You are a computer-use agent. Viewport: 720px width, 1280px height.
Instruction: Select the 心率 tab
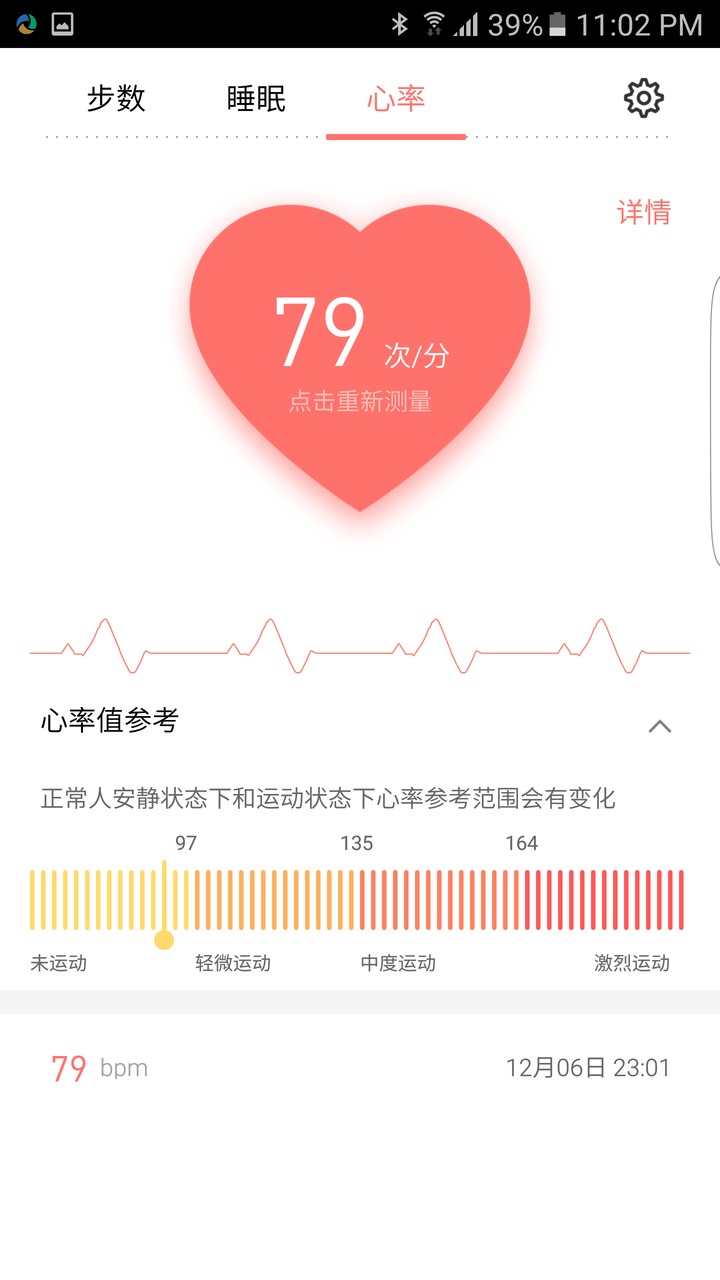click(396, 99)
